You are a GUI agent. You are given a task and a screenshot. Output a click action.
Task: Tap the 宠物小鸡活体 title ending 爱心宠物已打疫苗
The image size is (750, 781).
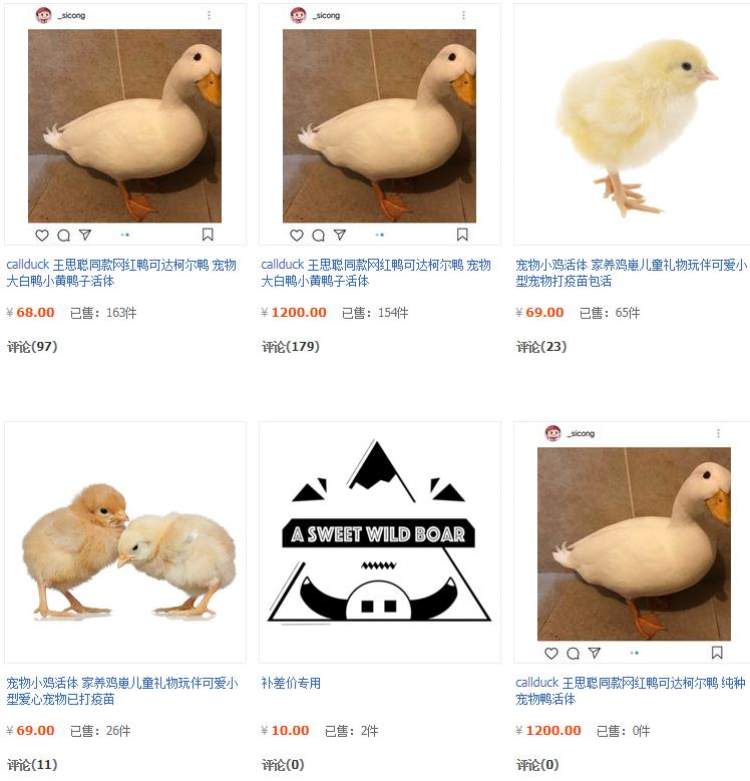point(121,691)
